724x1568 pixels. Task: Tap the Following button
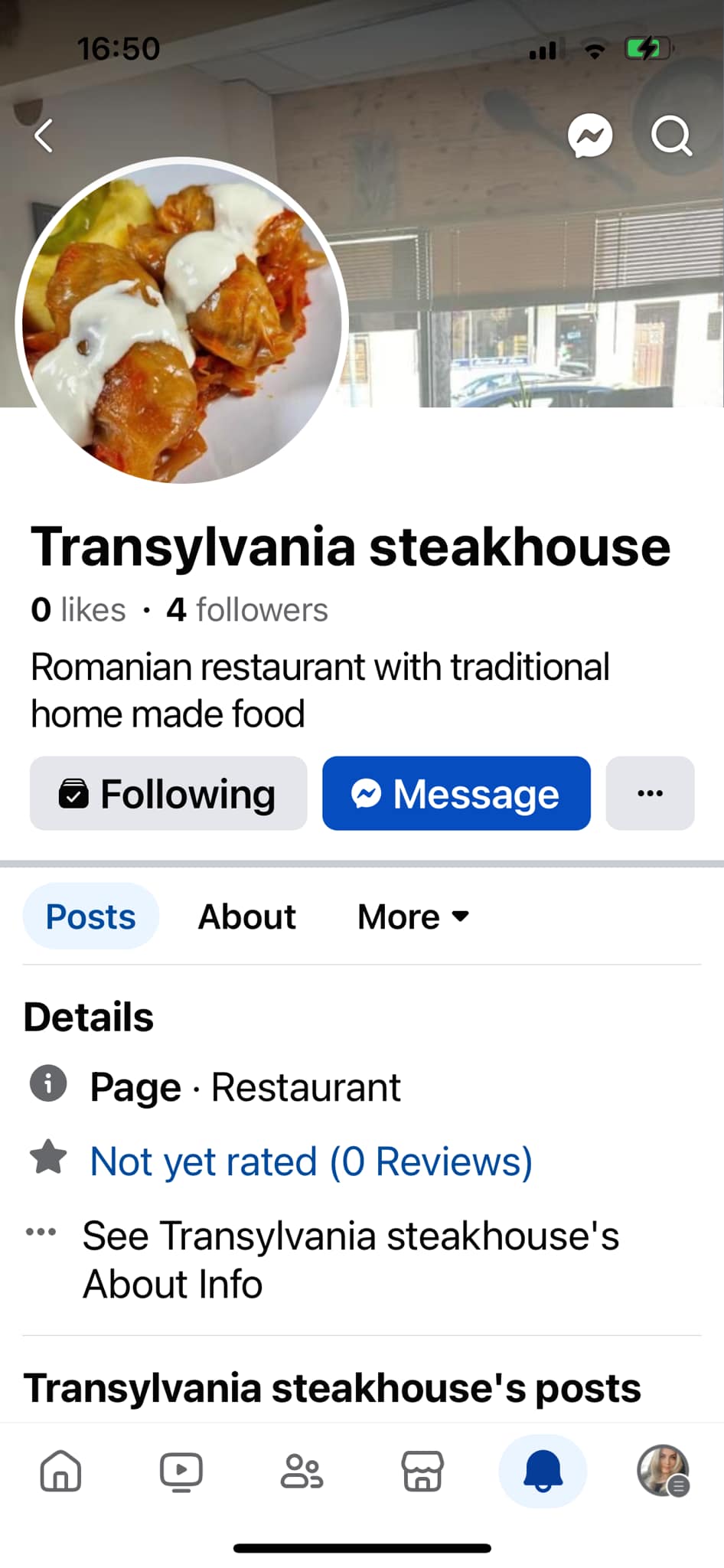168,794
